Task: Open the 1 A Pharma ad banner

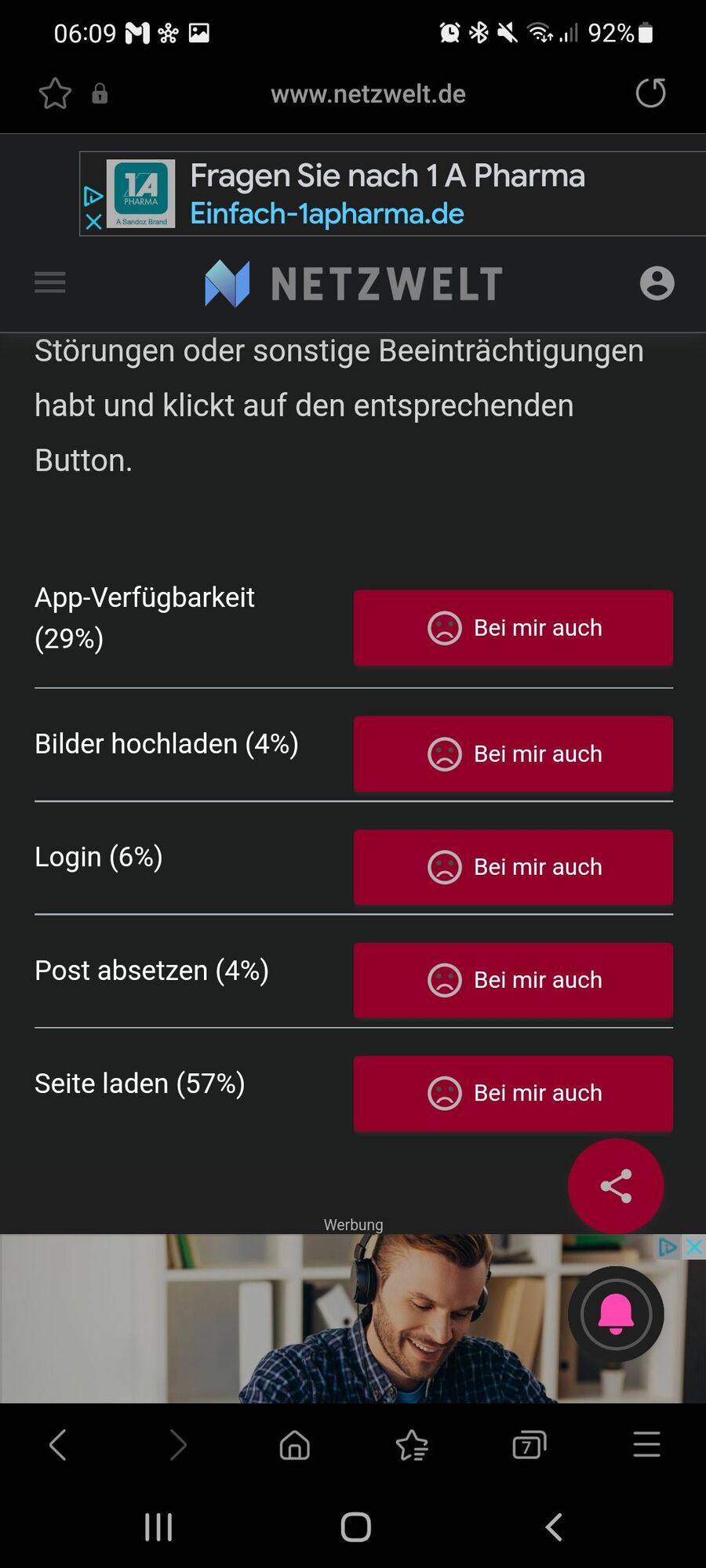Action: coord(387,194)
